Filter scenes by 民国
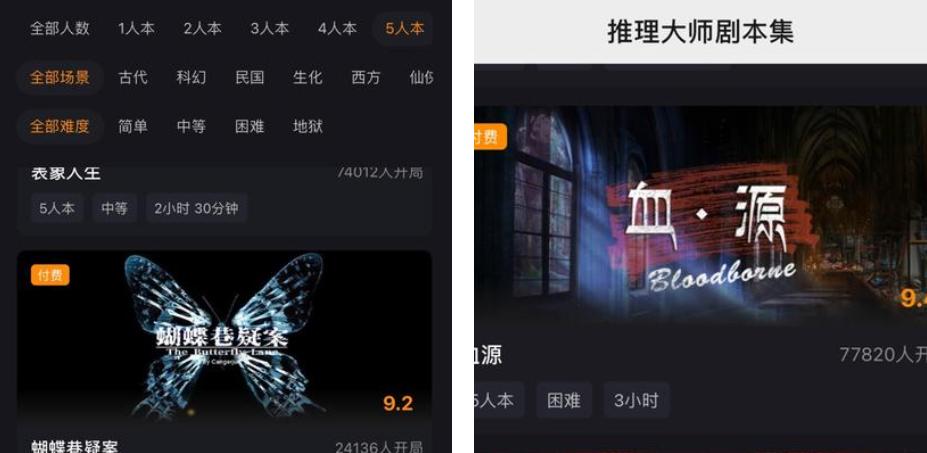 coord(249,77)
